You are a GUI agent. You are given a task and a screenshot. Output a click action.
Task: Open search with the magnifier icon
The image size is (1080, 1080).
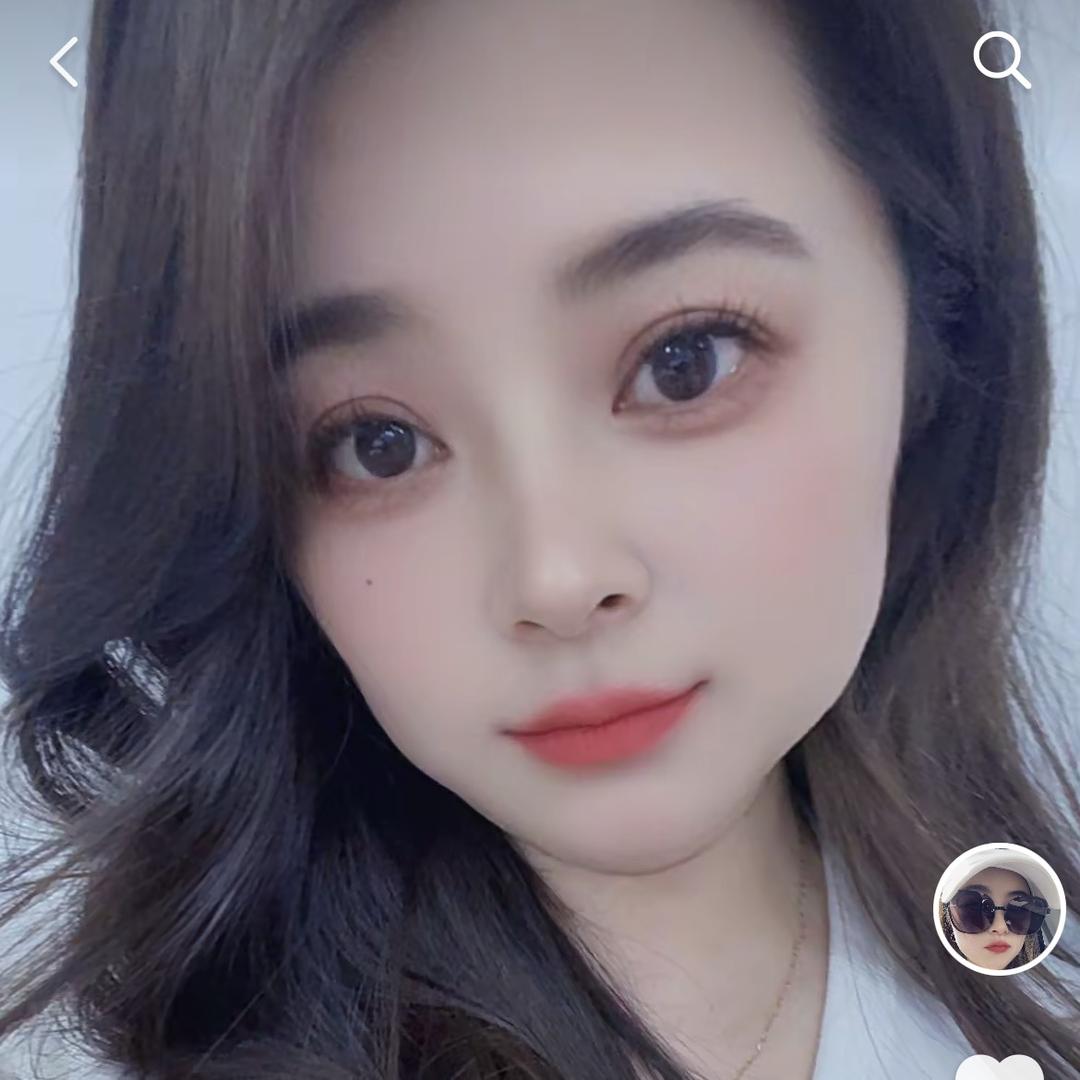click(x=1001, y=59)
